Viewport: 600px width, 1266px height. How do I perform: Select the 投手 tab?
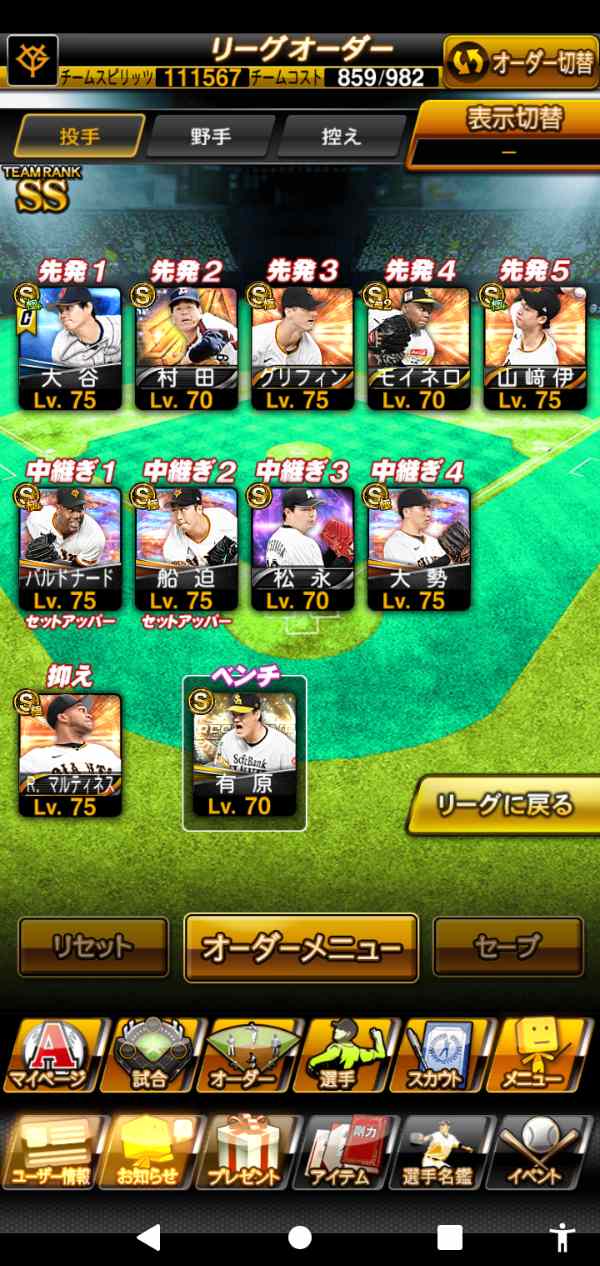80,137
